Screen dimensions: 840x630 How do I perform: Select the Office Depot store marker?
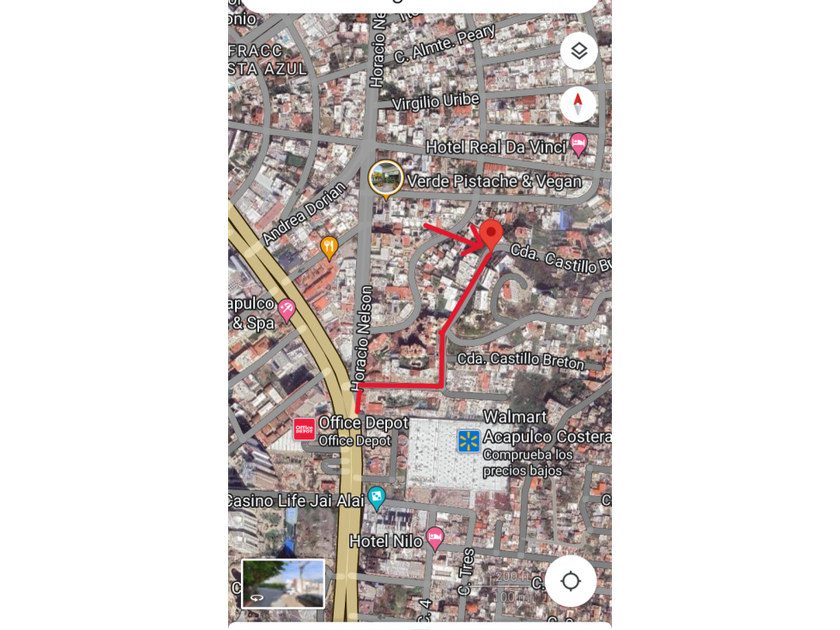point(304,429)
